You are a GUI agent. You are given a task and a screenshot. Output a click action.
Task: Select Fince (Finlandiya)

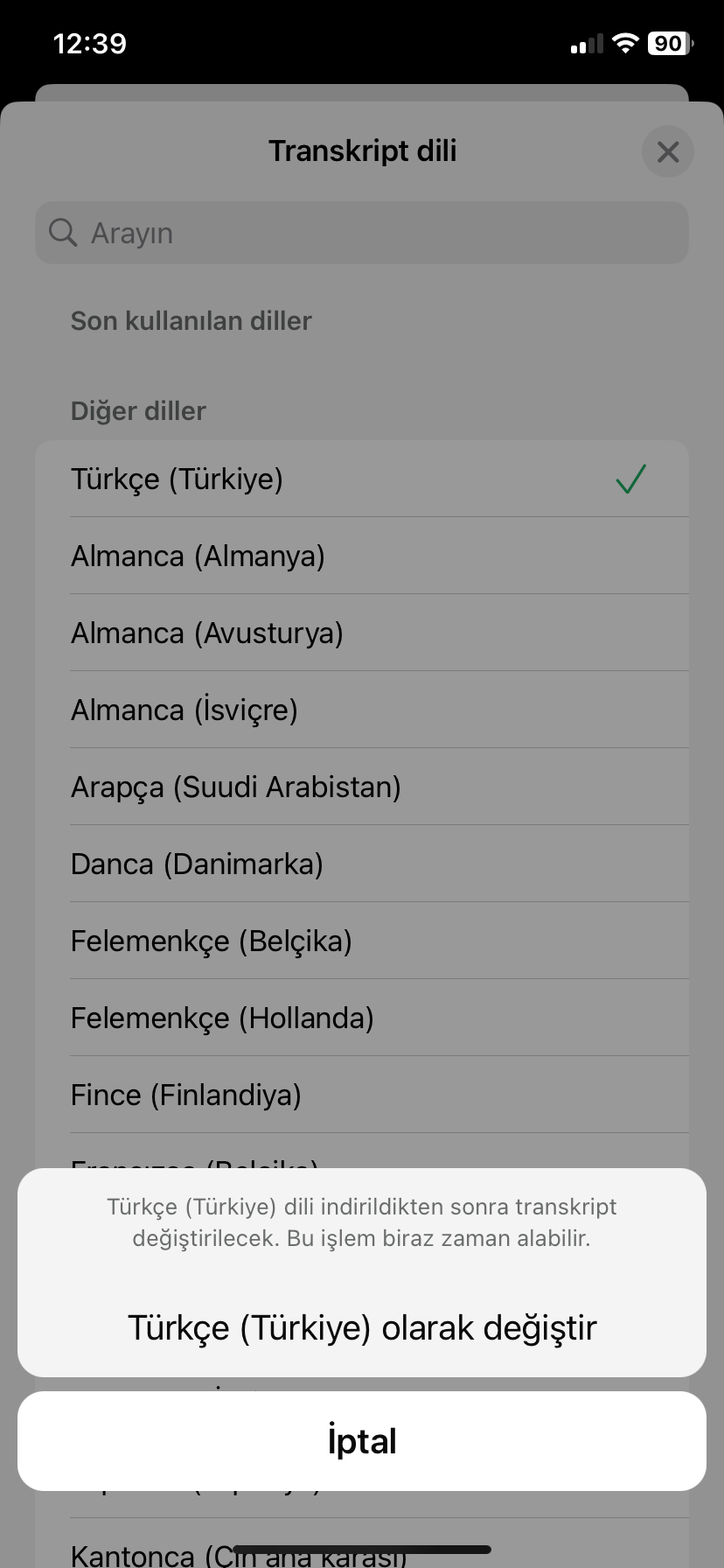pos(362,1095)
